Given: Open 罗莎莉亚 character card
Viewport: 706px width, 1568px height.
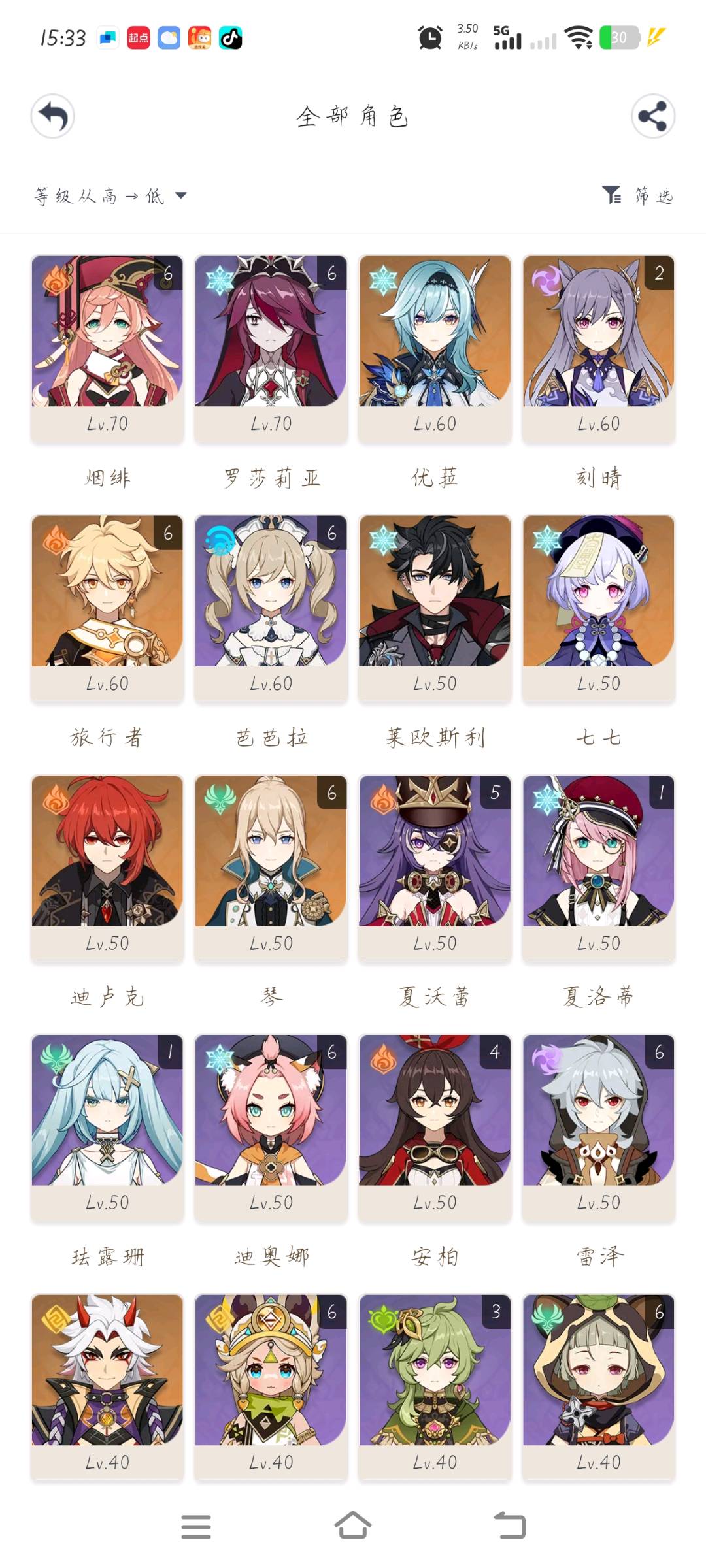Looking at the screenshot, I should tap(271, 348).
